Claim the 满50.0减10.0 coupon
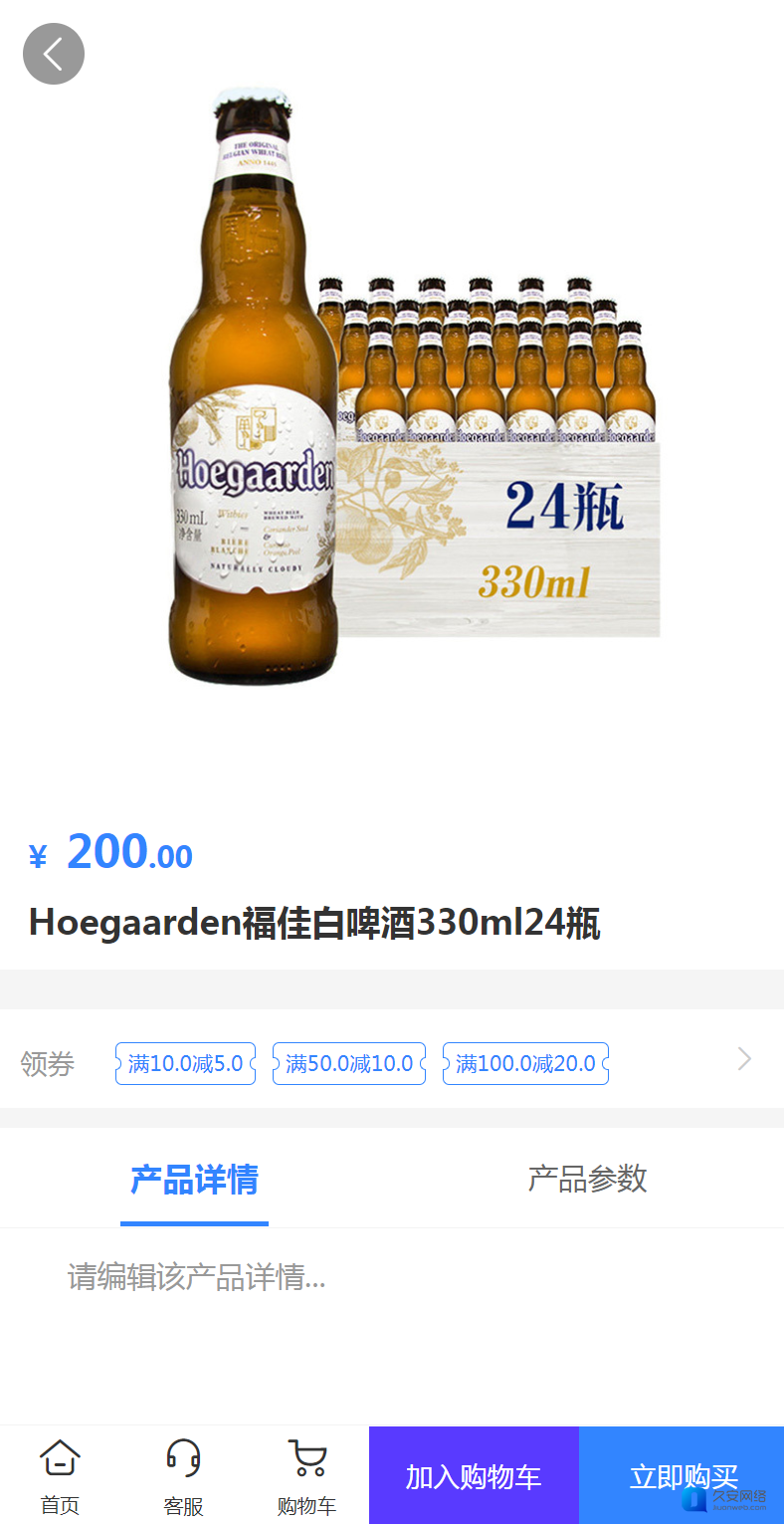Screen dimensions: 784x1525 [349, 1063]
